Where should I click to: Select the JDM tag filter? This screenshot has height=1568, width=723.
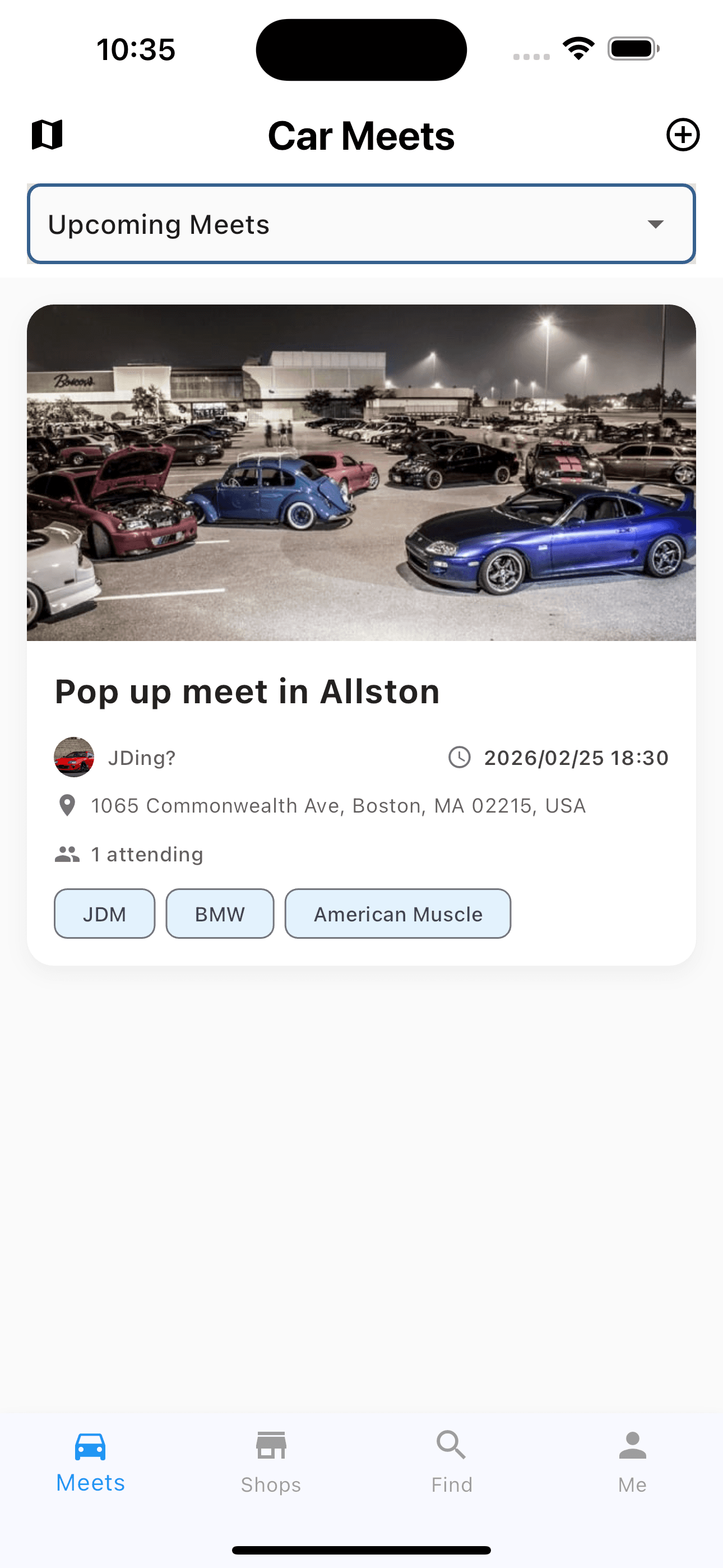[104, 913]
